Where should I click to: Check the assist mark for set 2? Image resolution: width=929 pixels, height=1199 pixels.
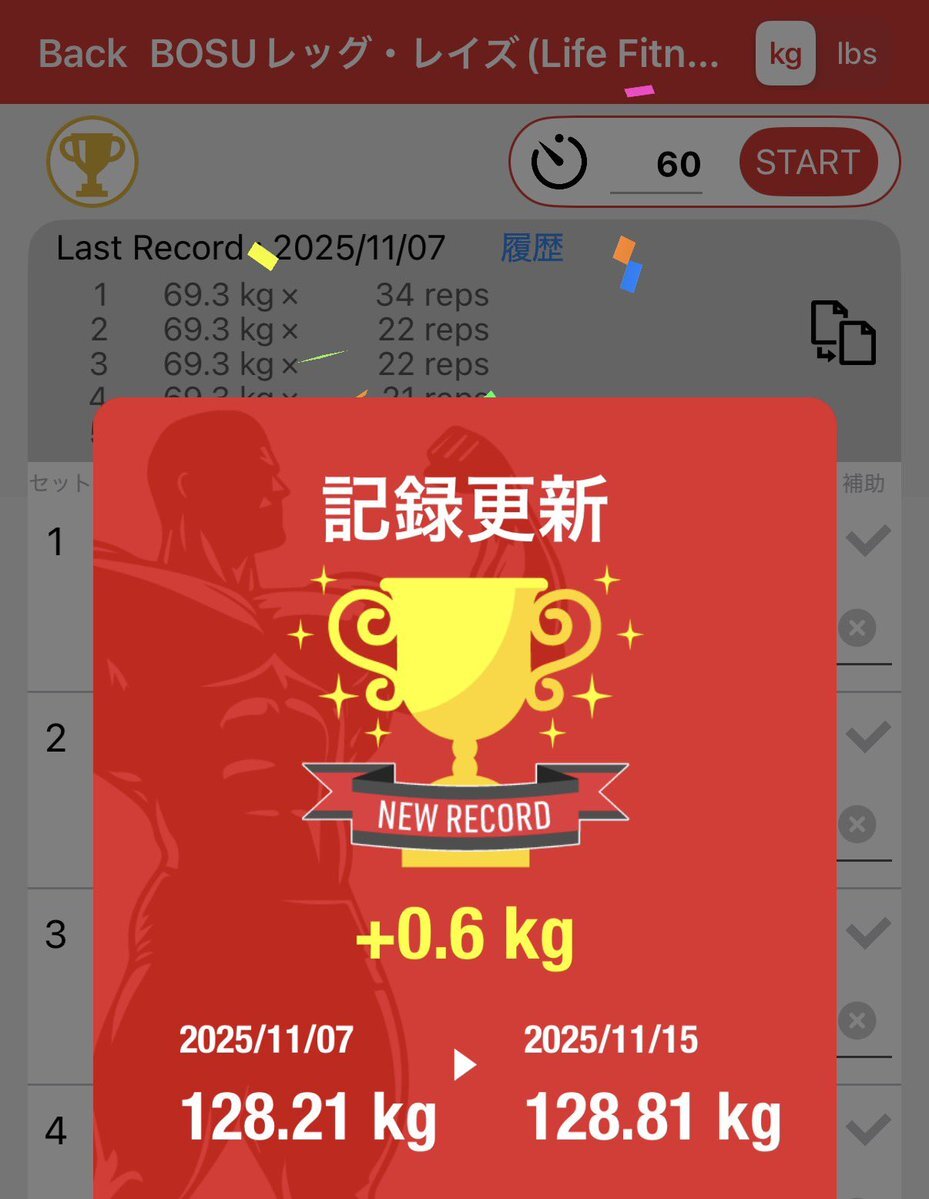pos(867,737)
